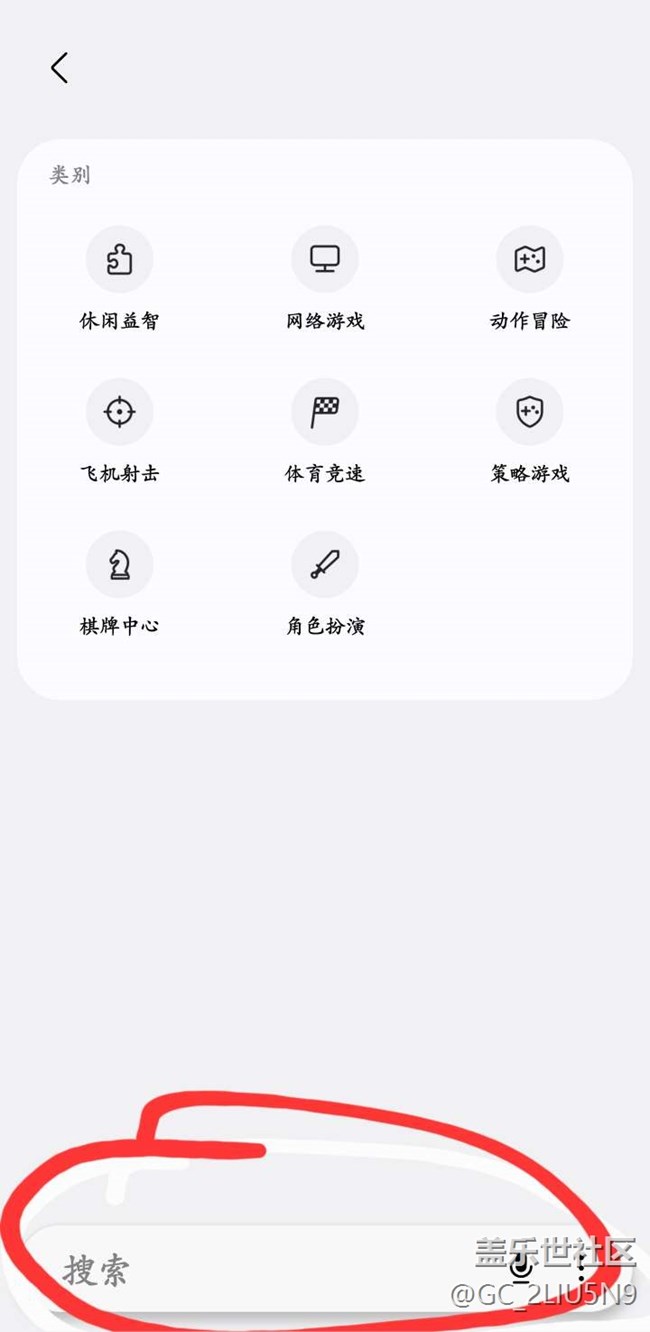Go back using the top arrow
This screenshot has height=1332, width=650.
pos(60,68)
